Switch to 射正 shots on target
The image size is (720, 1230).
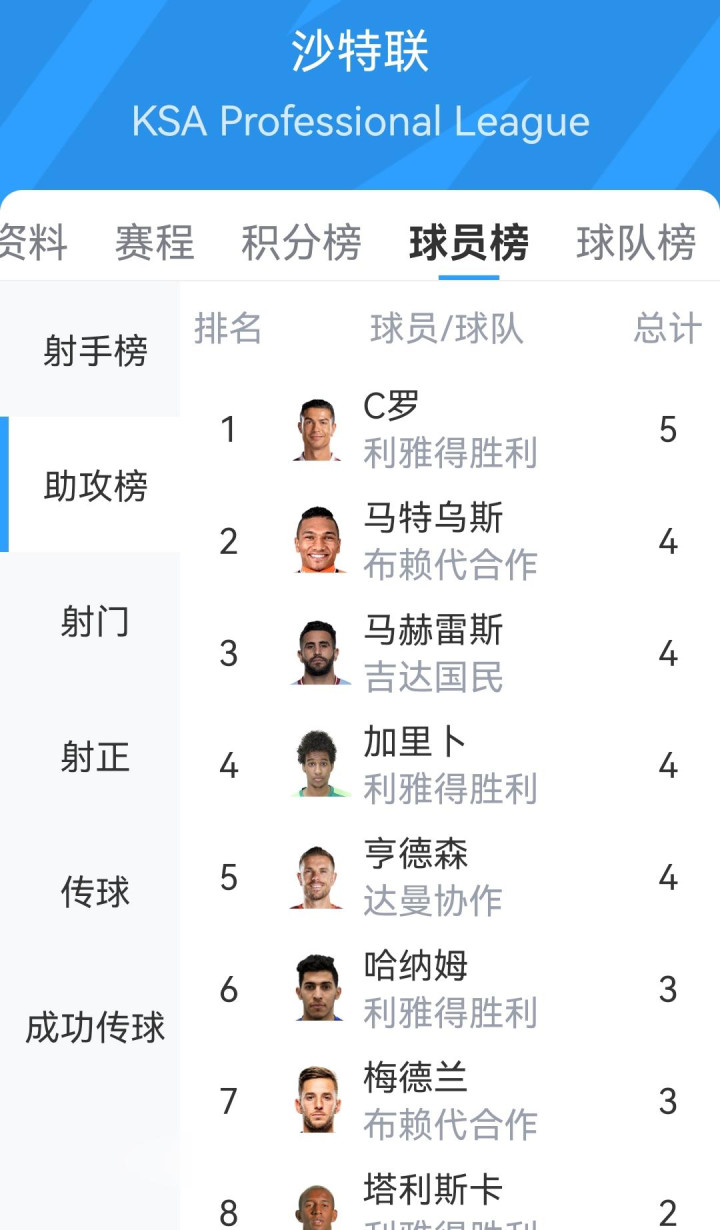[95, 757]
